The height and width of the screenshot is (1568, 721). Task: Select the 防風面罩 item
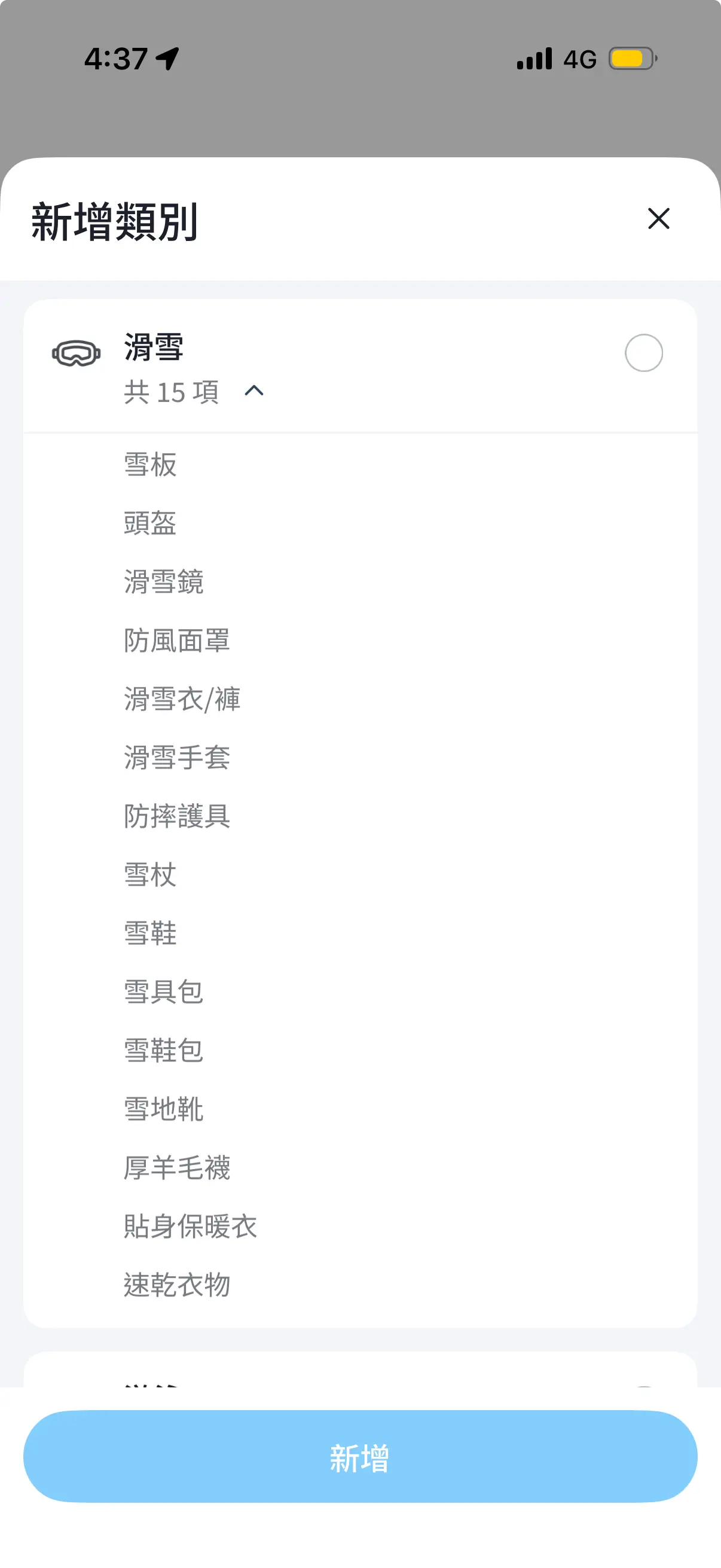176,641
